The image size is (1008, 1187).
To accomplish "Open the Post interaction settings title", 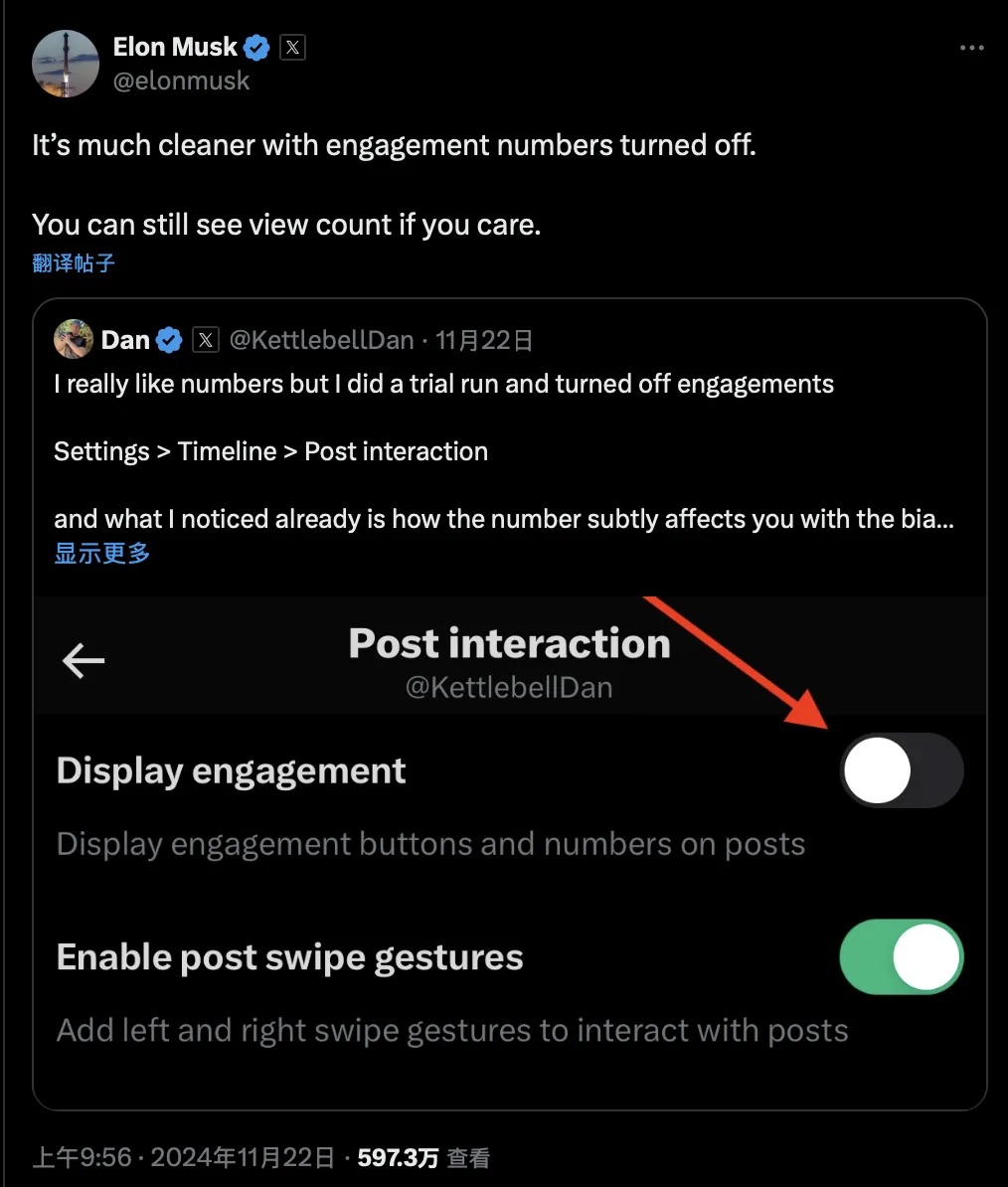I will point(509,642).
